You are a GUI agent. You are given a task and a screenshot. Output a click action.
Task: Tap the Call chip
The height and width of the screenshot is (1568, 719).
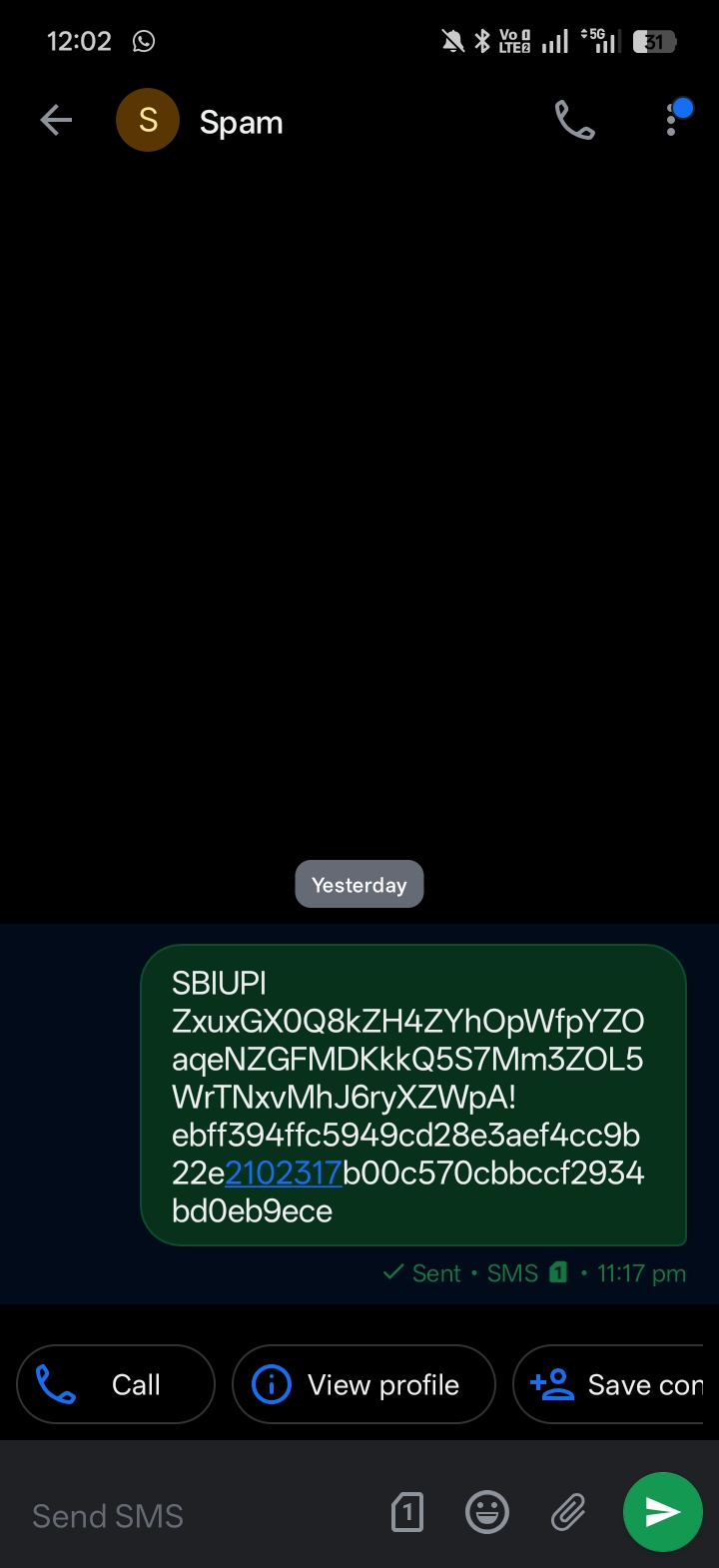coord(116,1384)
